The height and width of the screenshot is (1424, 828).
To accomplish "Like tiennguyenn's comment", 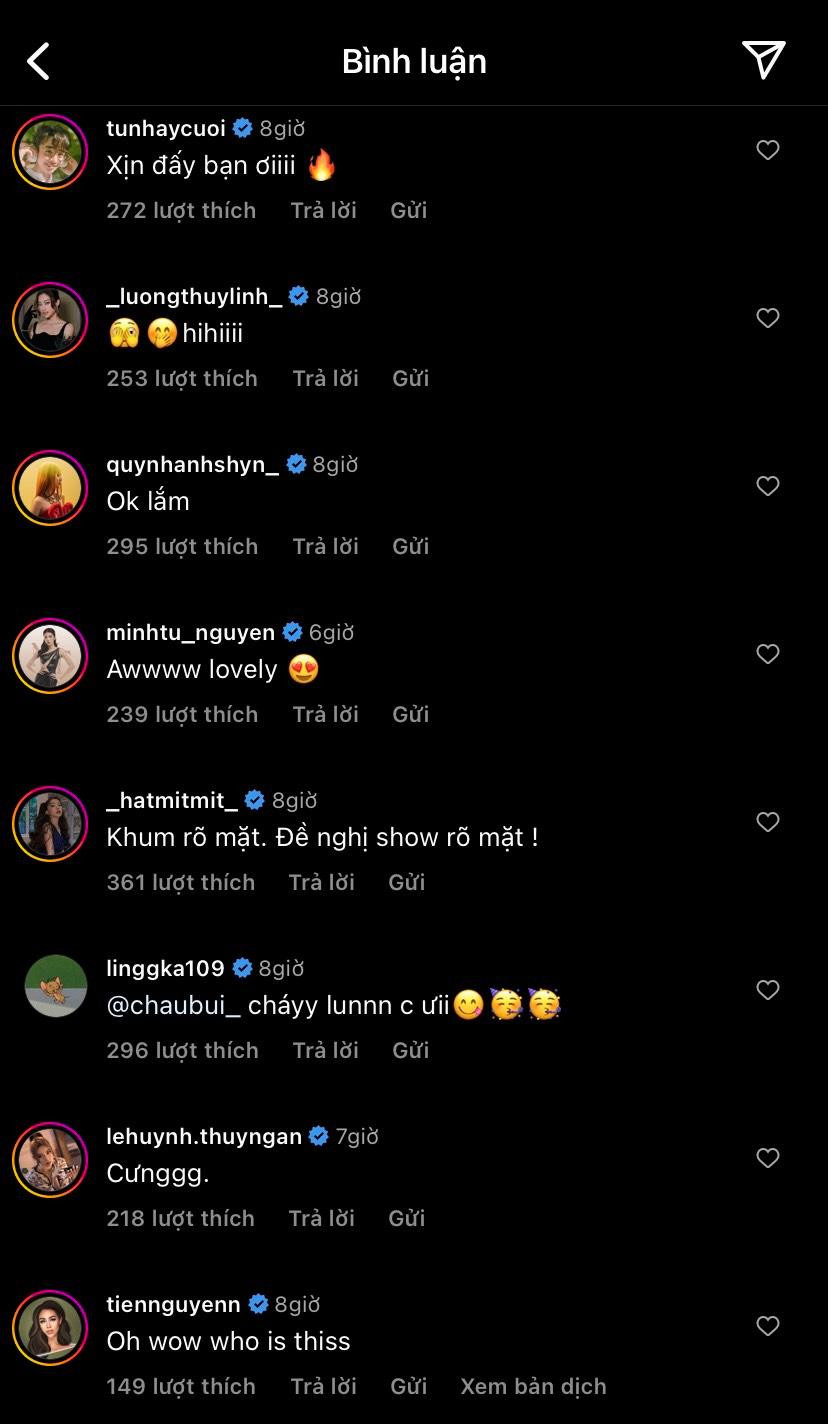I will point(767,1326).
